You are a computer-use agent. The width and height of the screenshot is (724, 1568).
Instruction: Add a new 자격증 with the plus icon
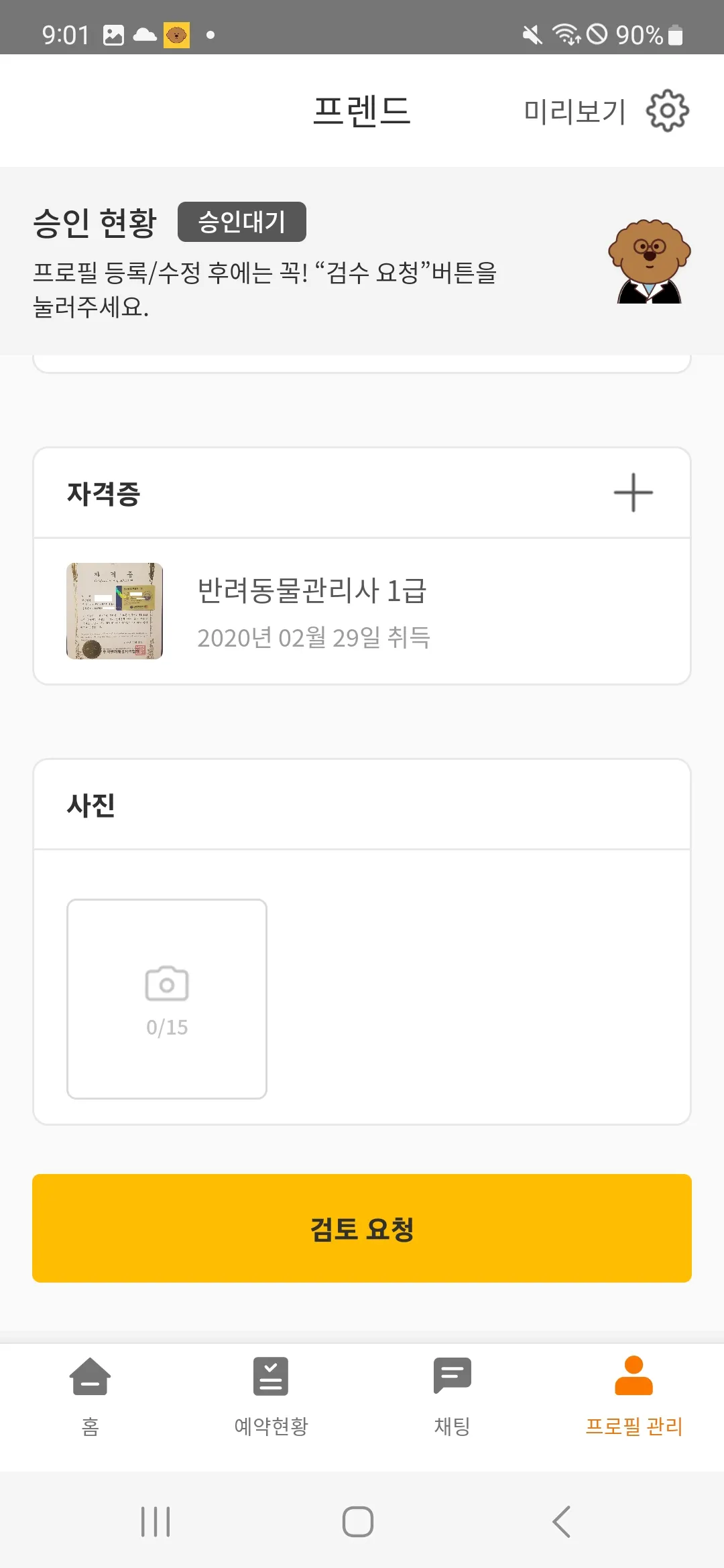[x=633, y=493]
